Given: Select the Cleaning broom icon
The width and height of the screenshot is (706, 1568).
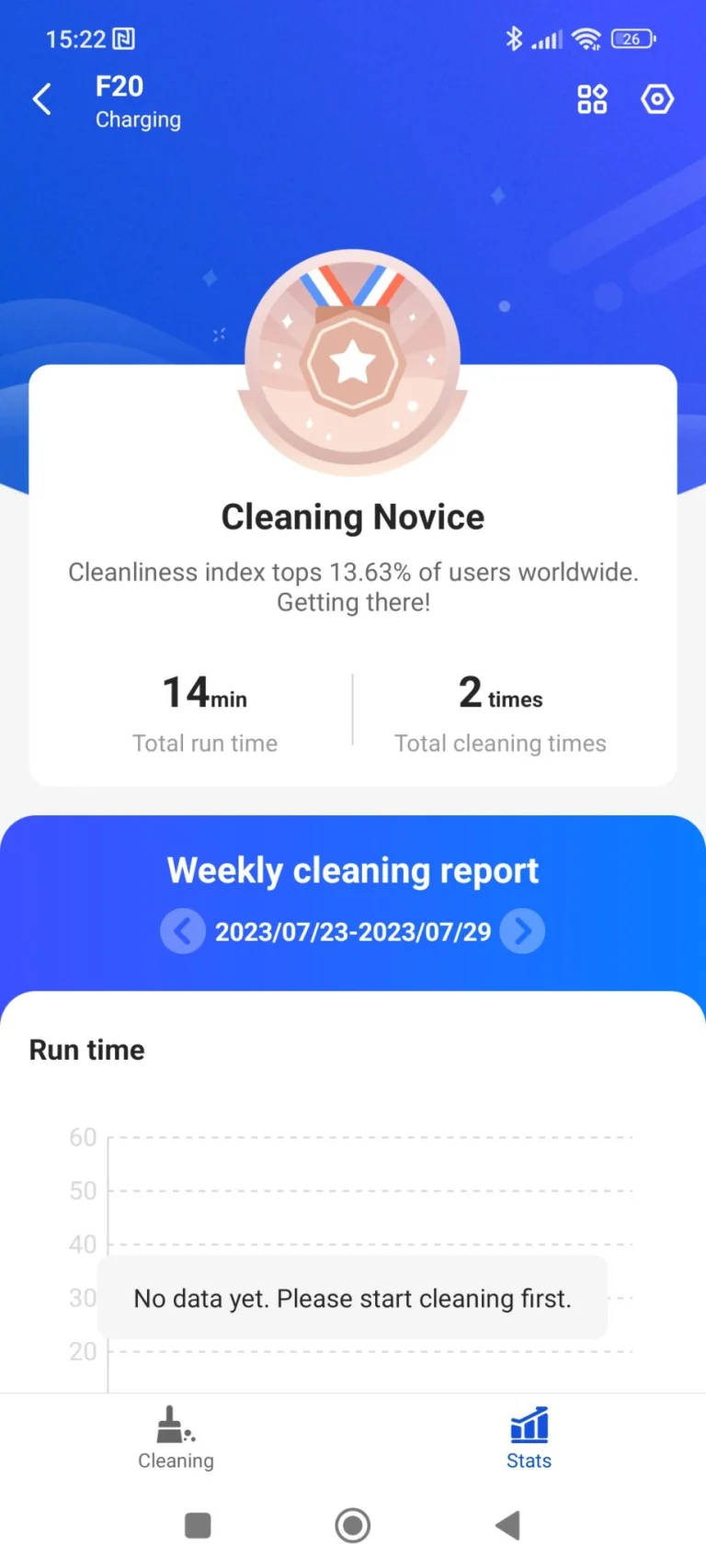Looking at the screenshot, I should point(175,1423).
